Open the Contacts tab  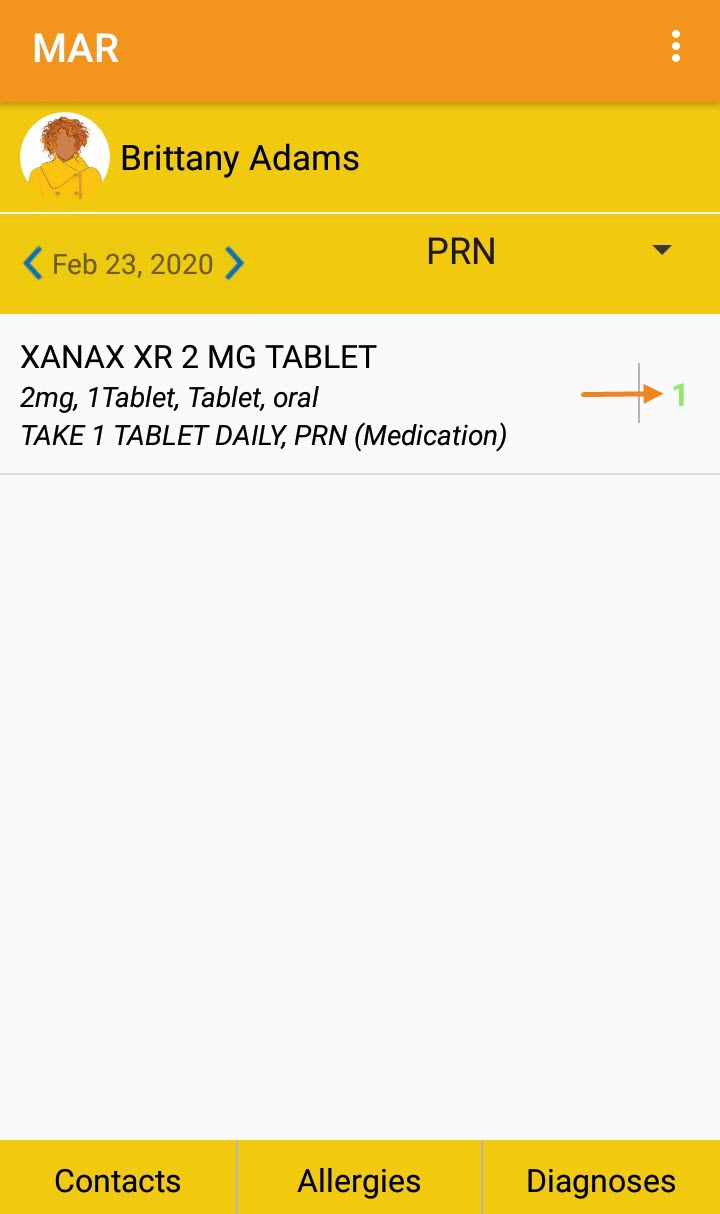[x=118, y=1180]
